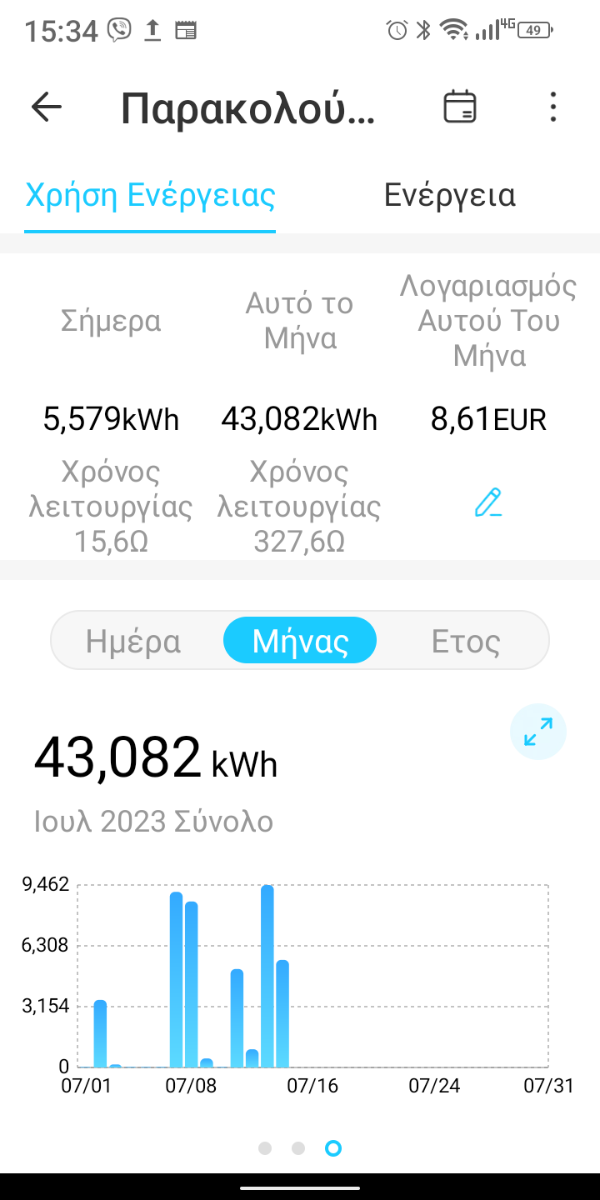Switch the chart to Ημέρα view
This screenshot has width=600, height=1200.
click(x=134, y=641)
